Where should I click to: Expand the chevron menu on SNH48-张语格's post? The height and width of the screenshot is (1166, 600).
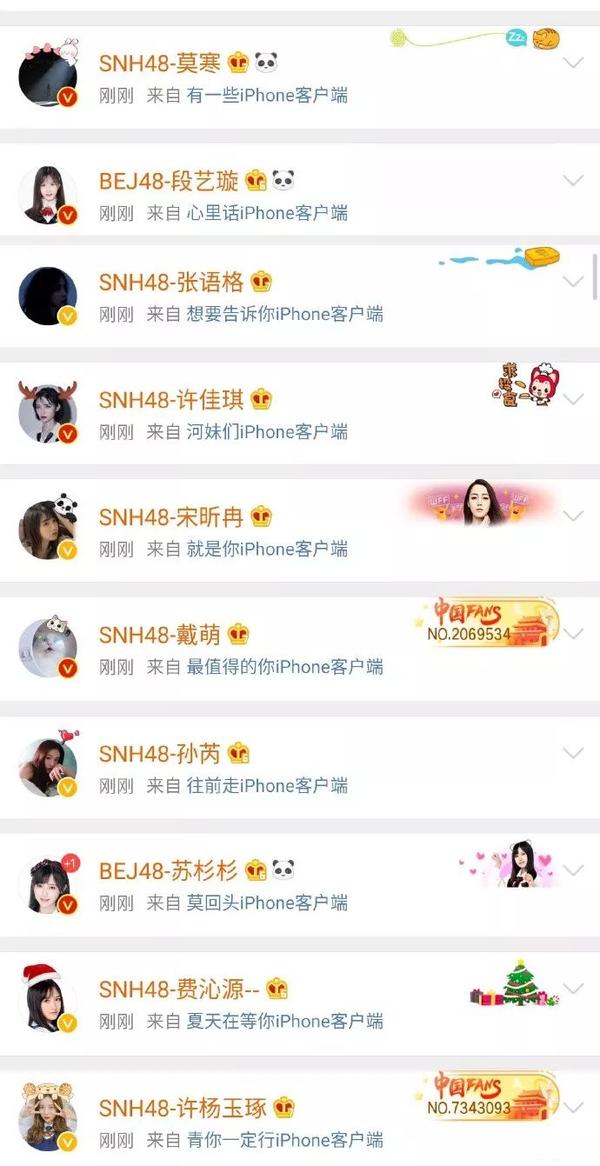click(x=573, y=281)
